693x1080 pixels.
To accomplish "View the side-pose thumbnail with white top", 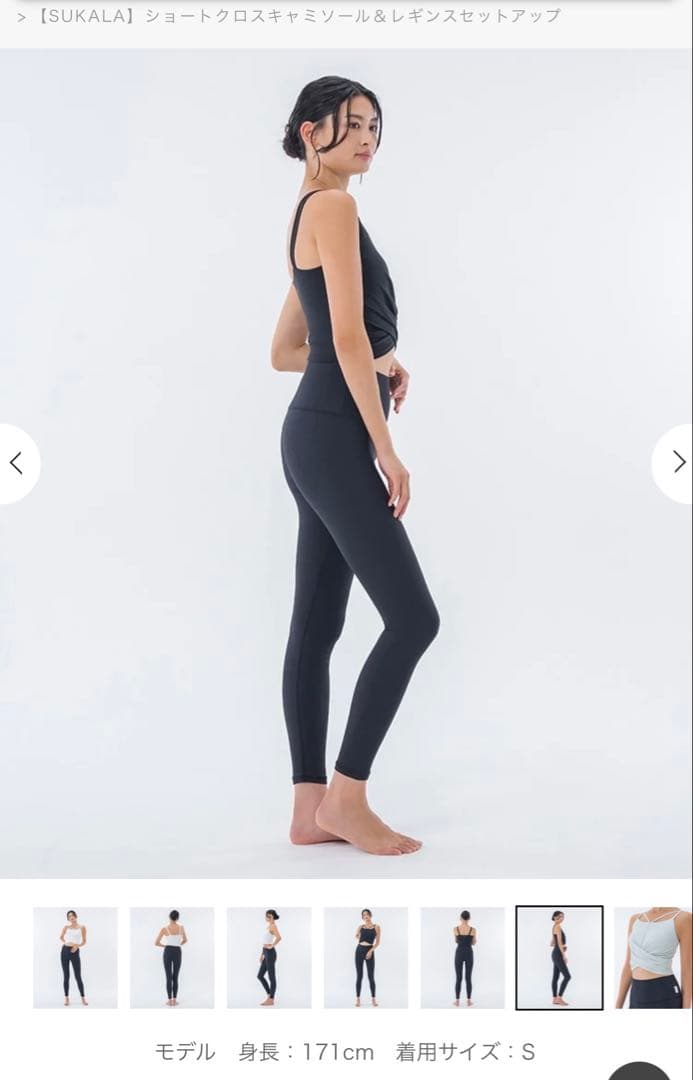I will [x=269, y=957].
